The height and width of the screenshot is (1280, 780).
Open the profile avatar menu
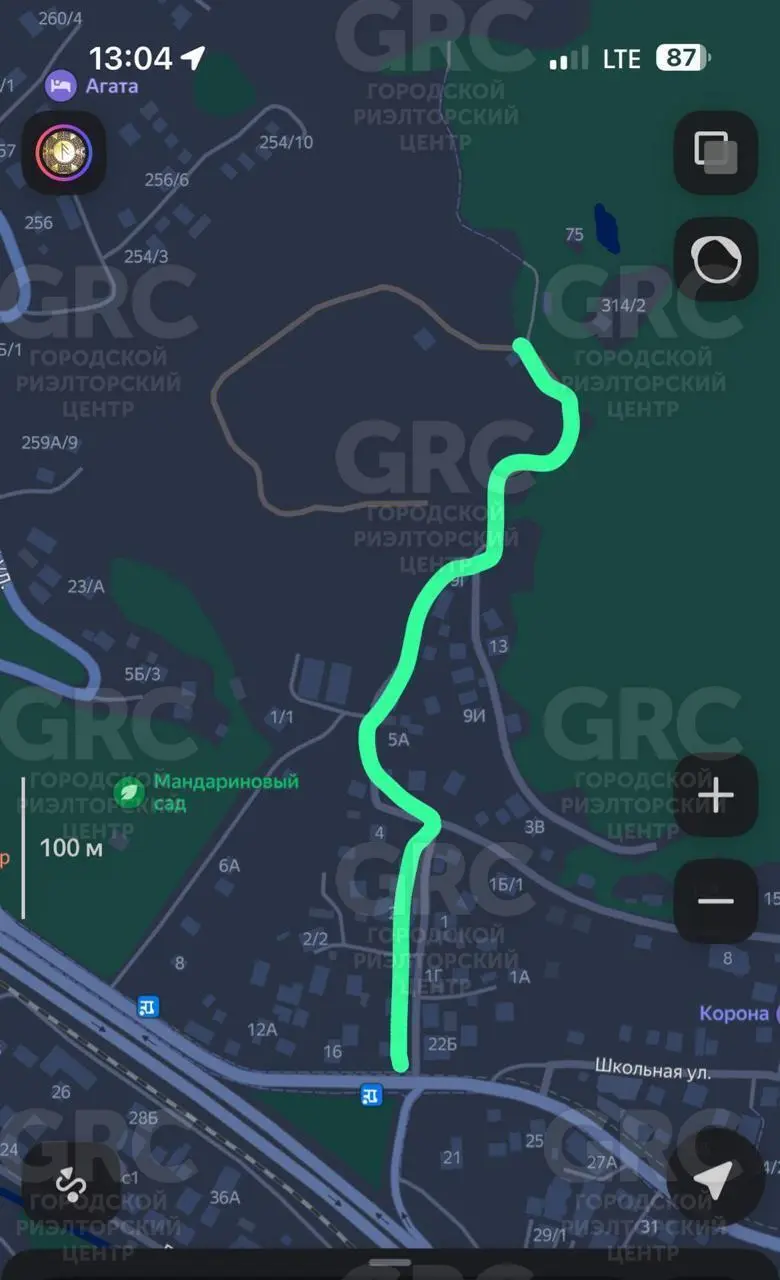[64, 153]
